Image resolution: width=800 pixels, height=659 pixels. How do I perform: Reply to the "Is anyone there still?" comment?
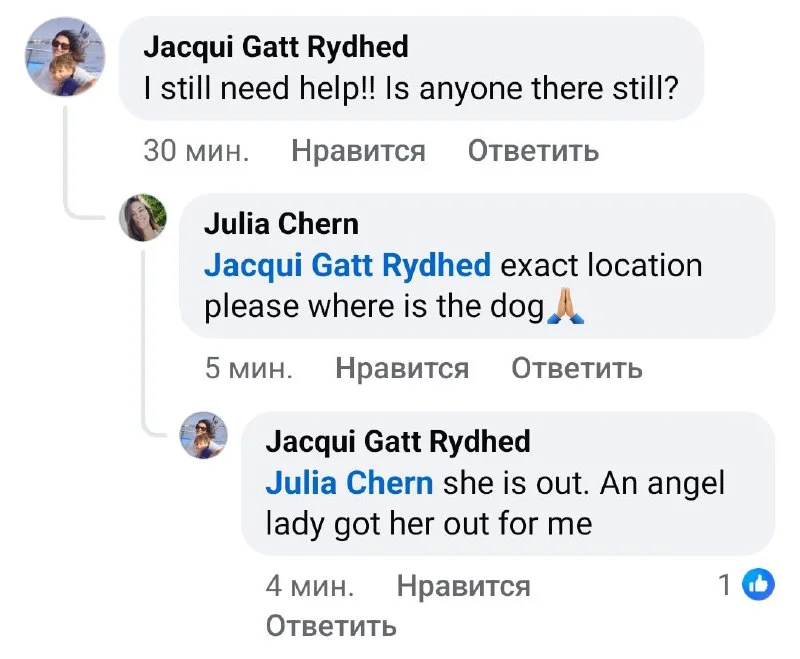(x=533, y=151)
